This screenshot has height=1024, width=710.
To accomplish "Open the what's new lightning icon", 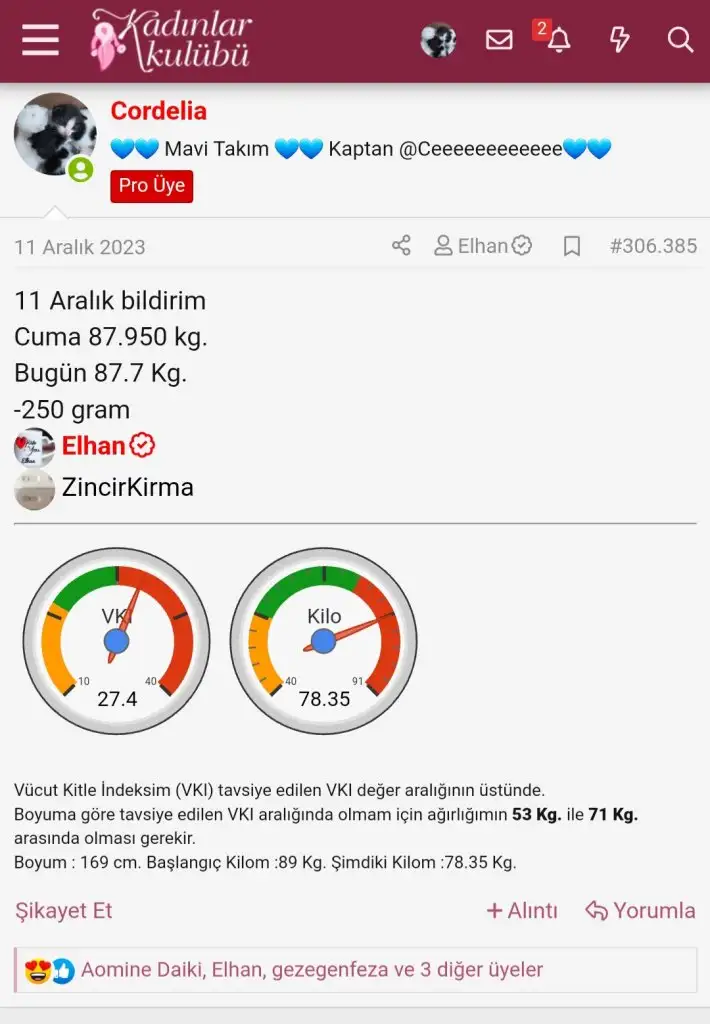I will coord(619,40).
